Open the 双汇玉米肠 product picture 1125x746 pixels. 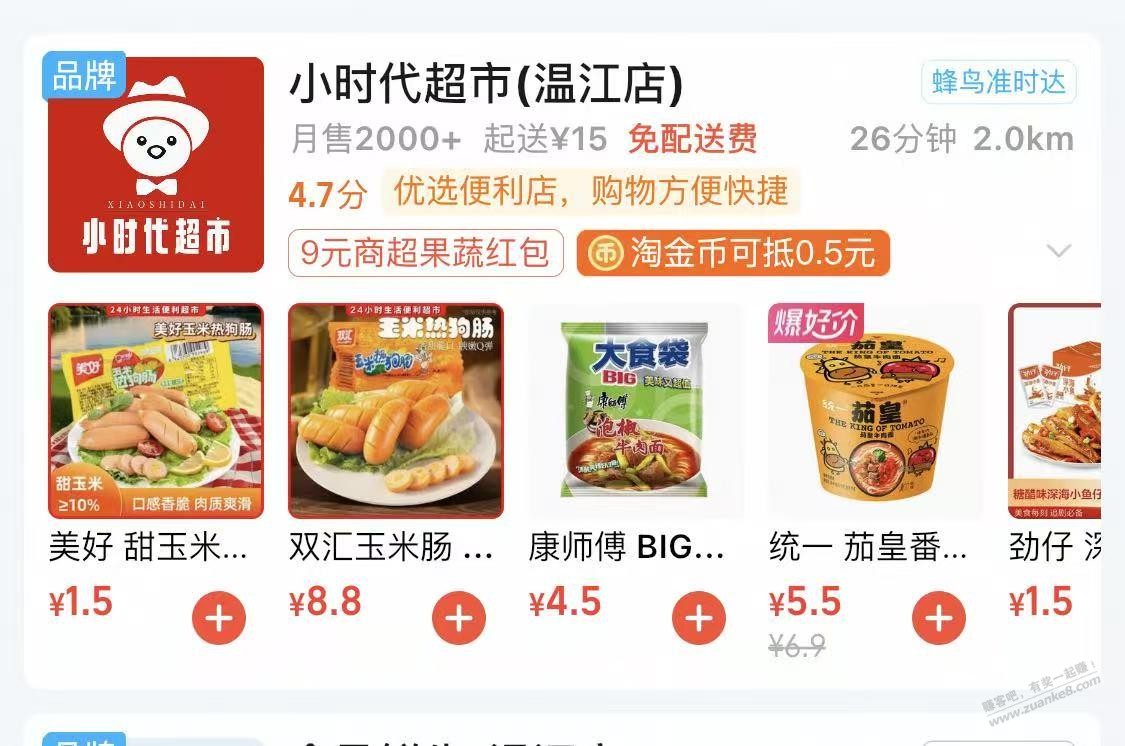396,410
